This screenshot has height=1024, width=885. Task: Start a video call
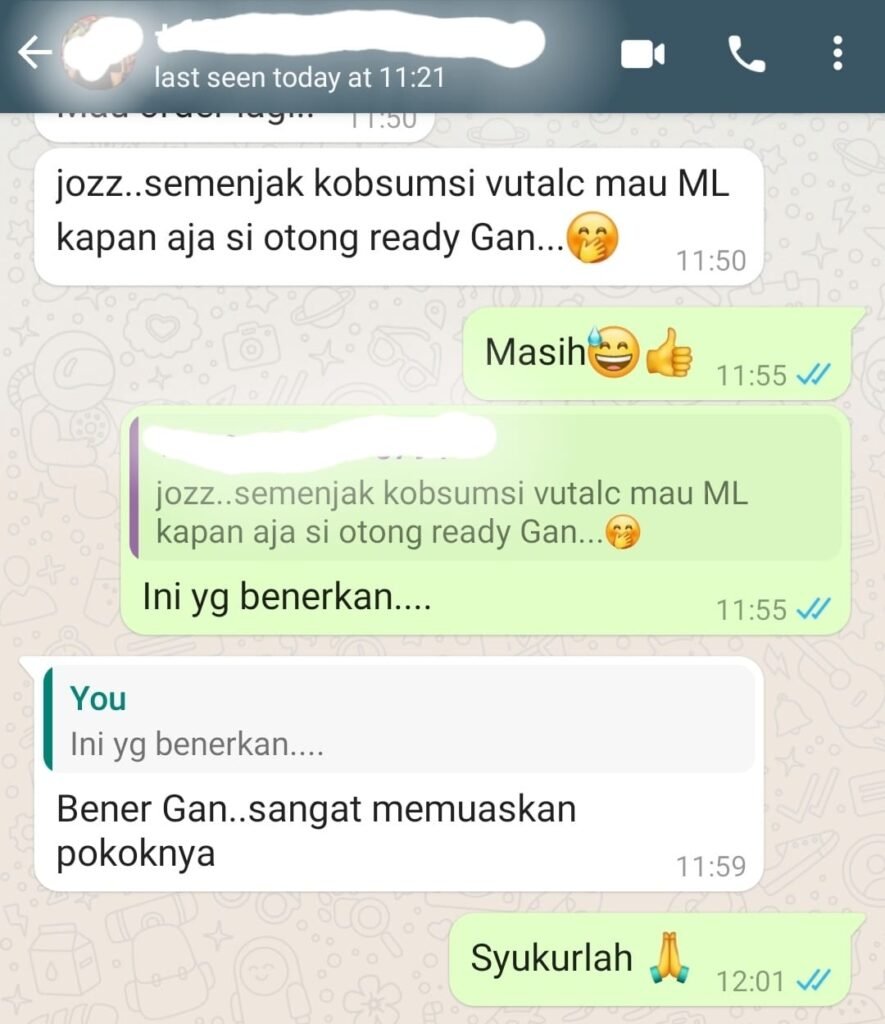643,54
